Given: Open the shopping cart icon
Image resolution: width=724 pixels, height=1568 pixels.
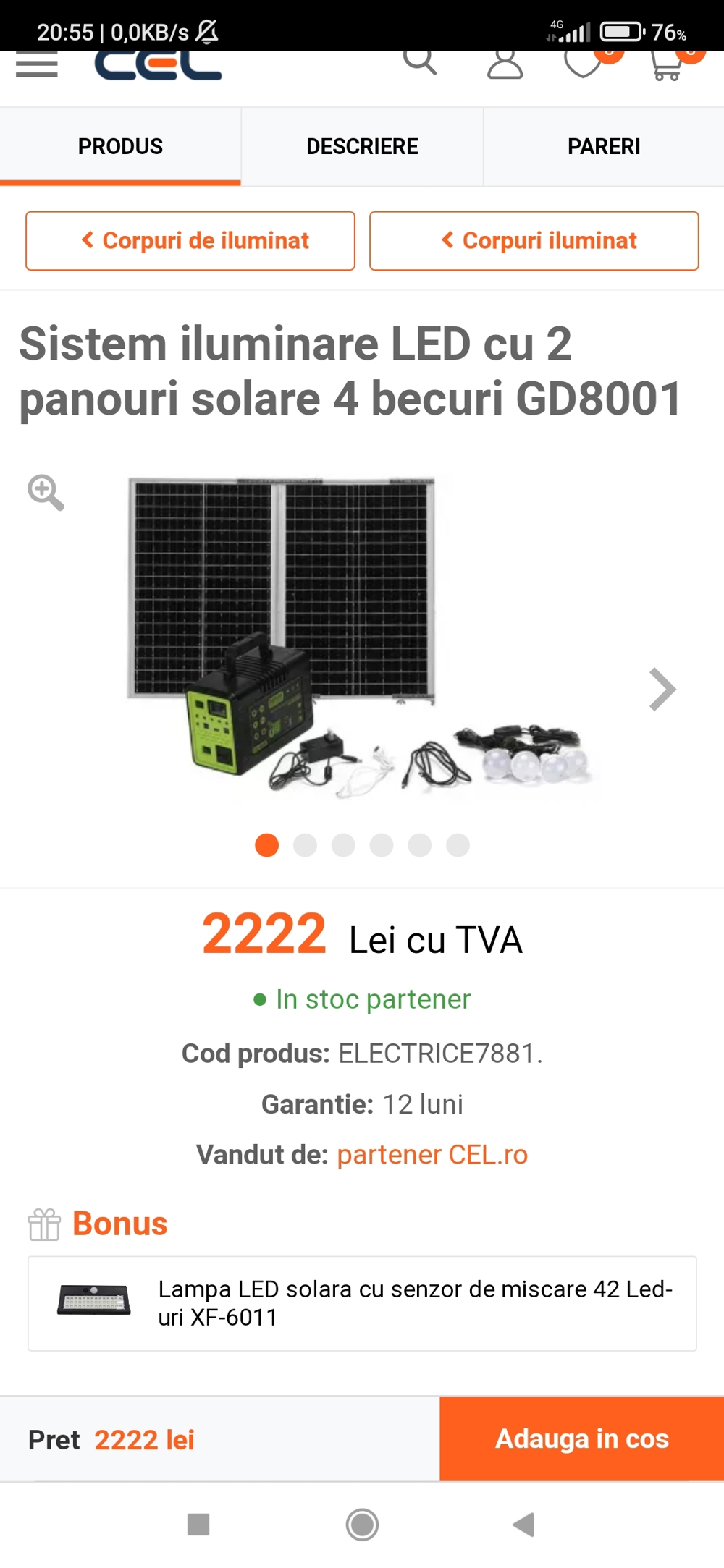Looking at the screenshot, I should pyautogui.click(x=666, y=65).
